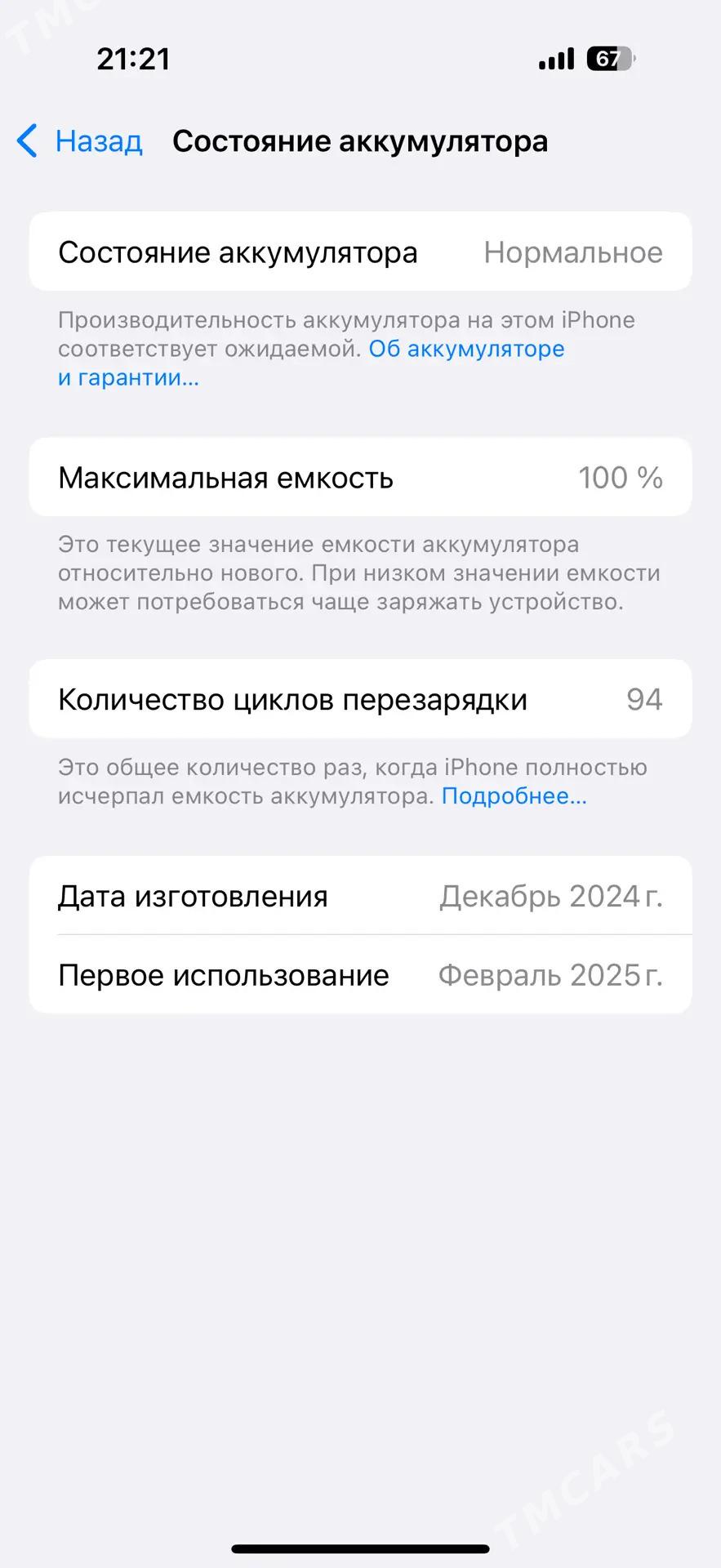The image size is (721, 1568).
Task: Tap Назад to return to previous screen
Action: click(x=99, y=140)
